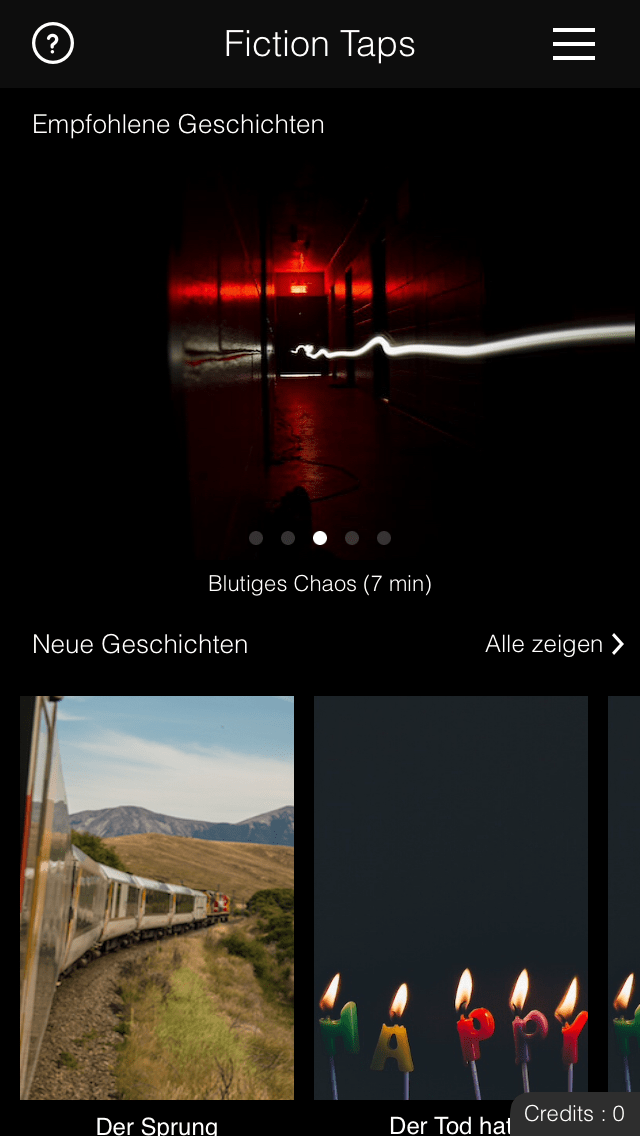Tap Alle zeigen for new stories
Screen dimensions: 640x1138
point(554,644)
